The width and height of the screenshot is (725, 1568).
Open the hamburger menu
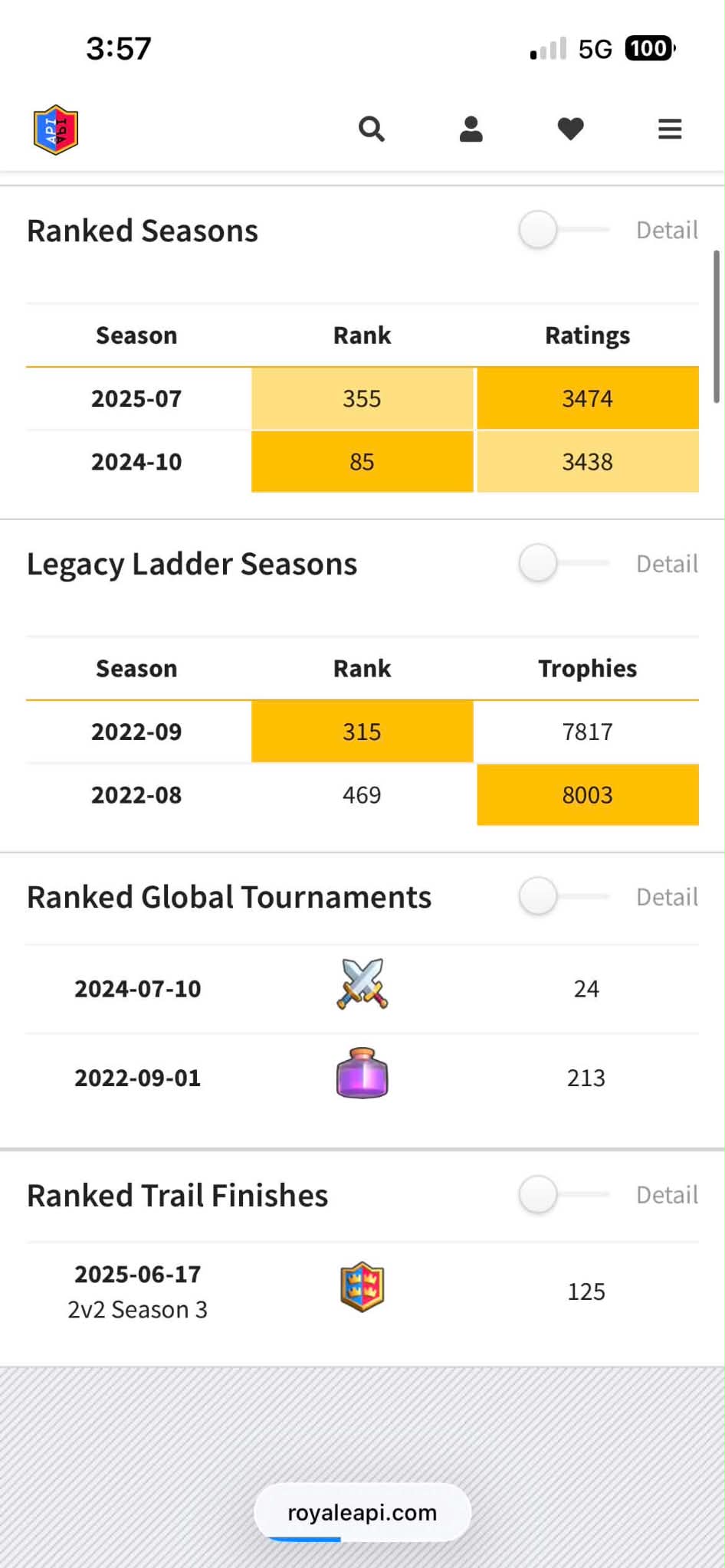[x=670, y=129]
